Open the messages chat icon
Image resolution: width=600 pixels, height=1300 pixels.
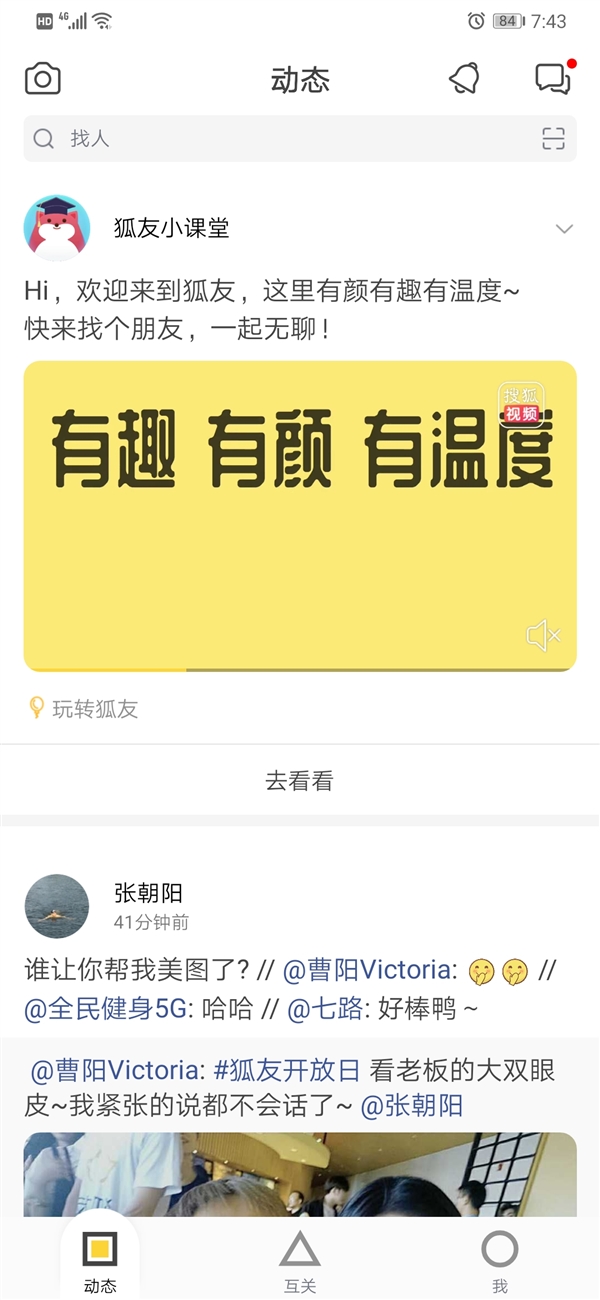pos(553,78)
